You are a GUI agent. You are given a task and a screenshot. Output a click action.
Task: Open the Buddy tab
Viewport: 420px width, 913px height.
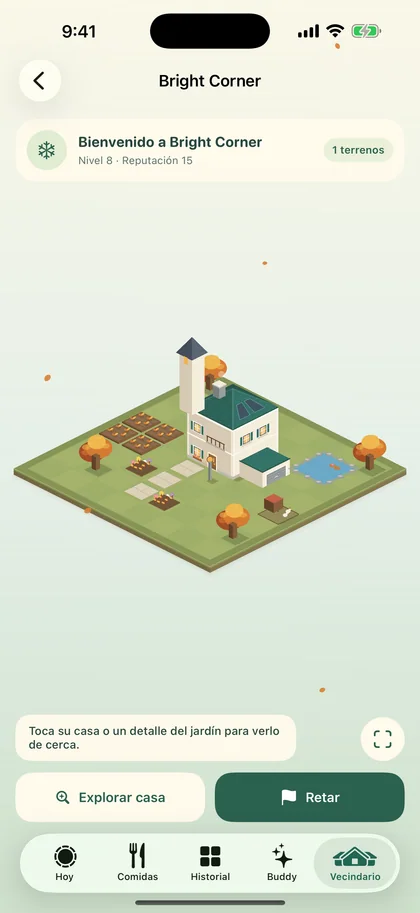(x=282, y=864)
